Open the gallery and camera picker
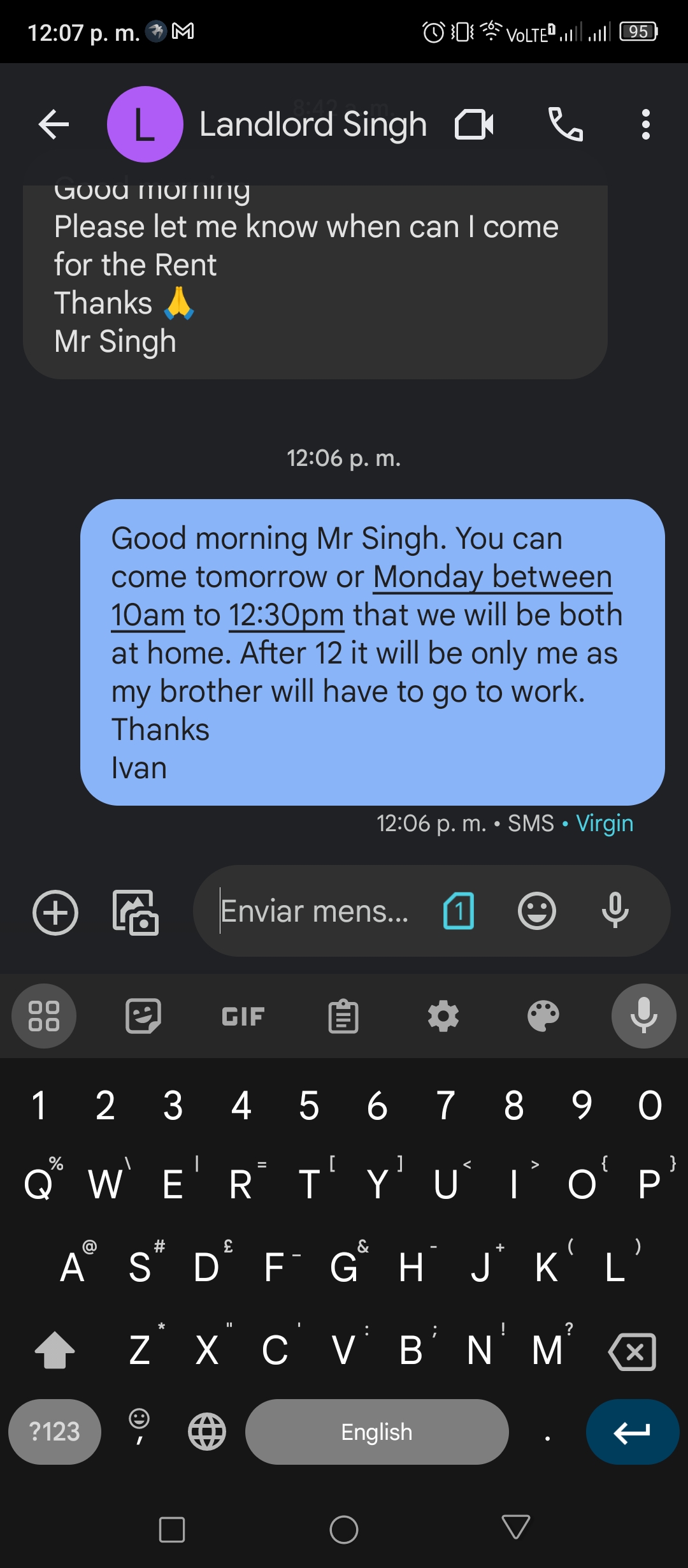The height and width of the screenshot is (1568, 688). pos(136,912)
